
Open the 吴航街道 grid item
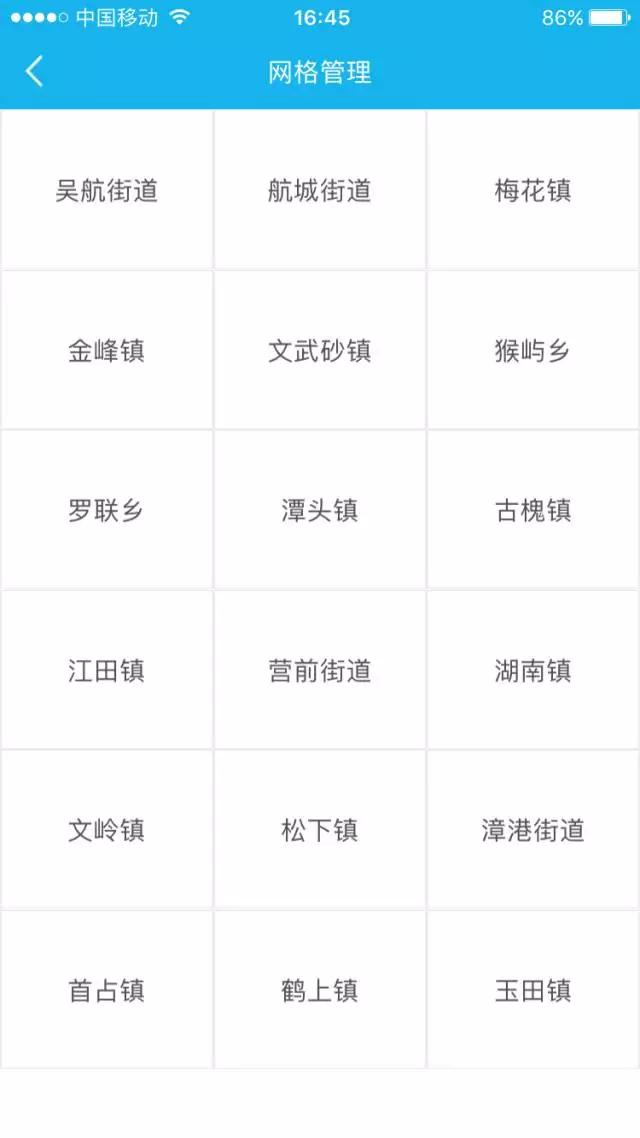pyautogui.click(x=107, y=190)
